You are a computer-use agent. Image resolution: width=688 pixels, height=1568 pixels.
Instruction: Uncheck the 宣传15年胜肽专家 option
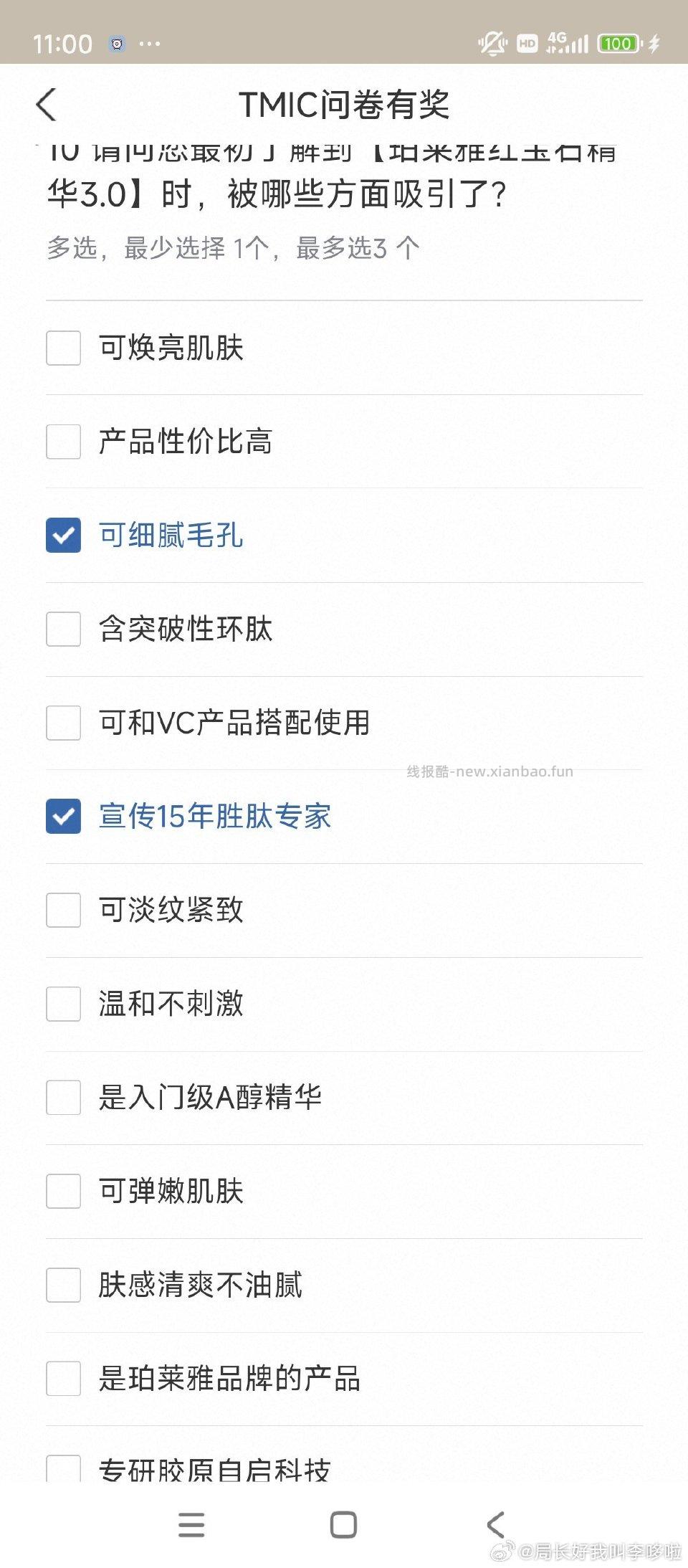[63, 816]
